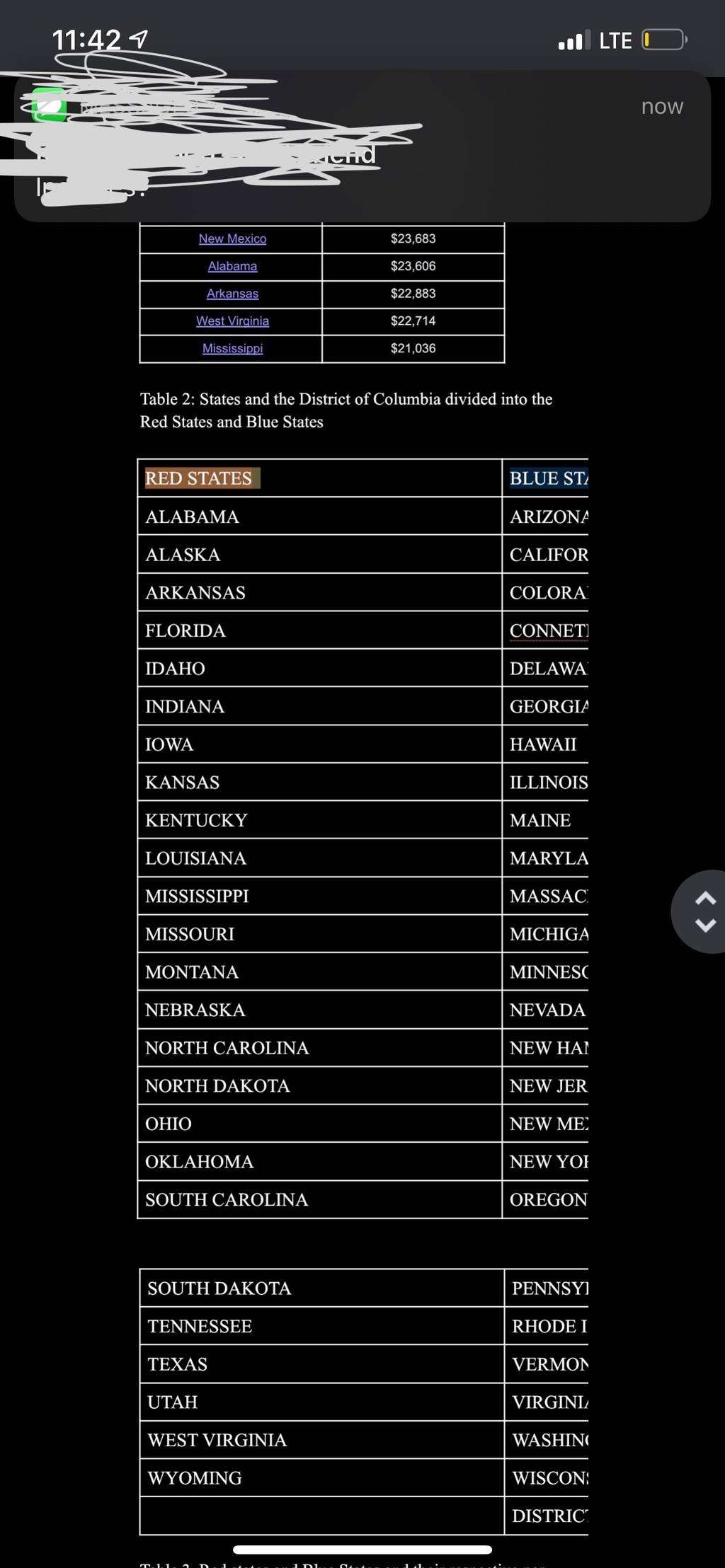725x1568 pixels.
Task: Open the incoming message notification banner
Action: pos(362,146)
